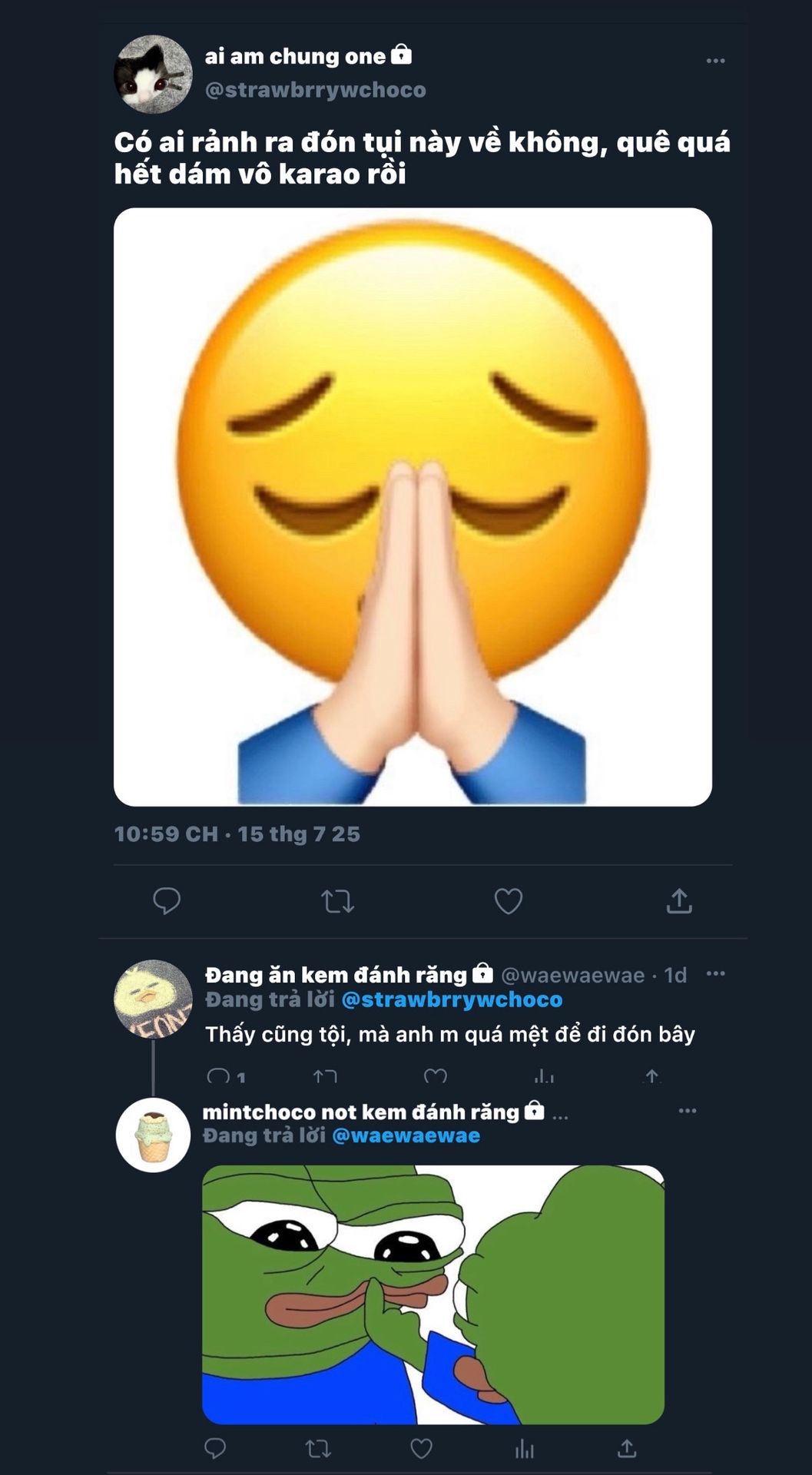Retweet the main tweet
This screenshot has width=812, height=1475.
click(337, 900)
